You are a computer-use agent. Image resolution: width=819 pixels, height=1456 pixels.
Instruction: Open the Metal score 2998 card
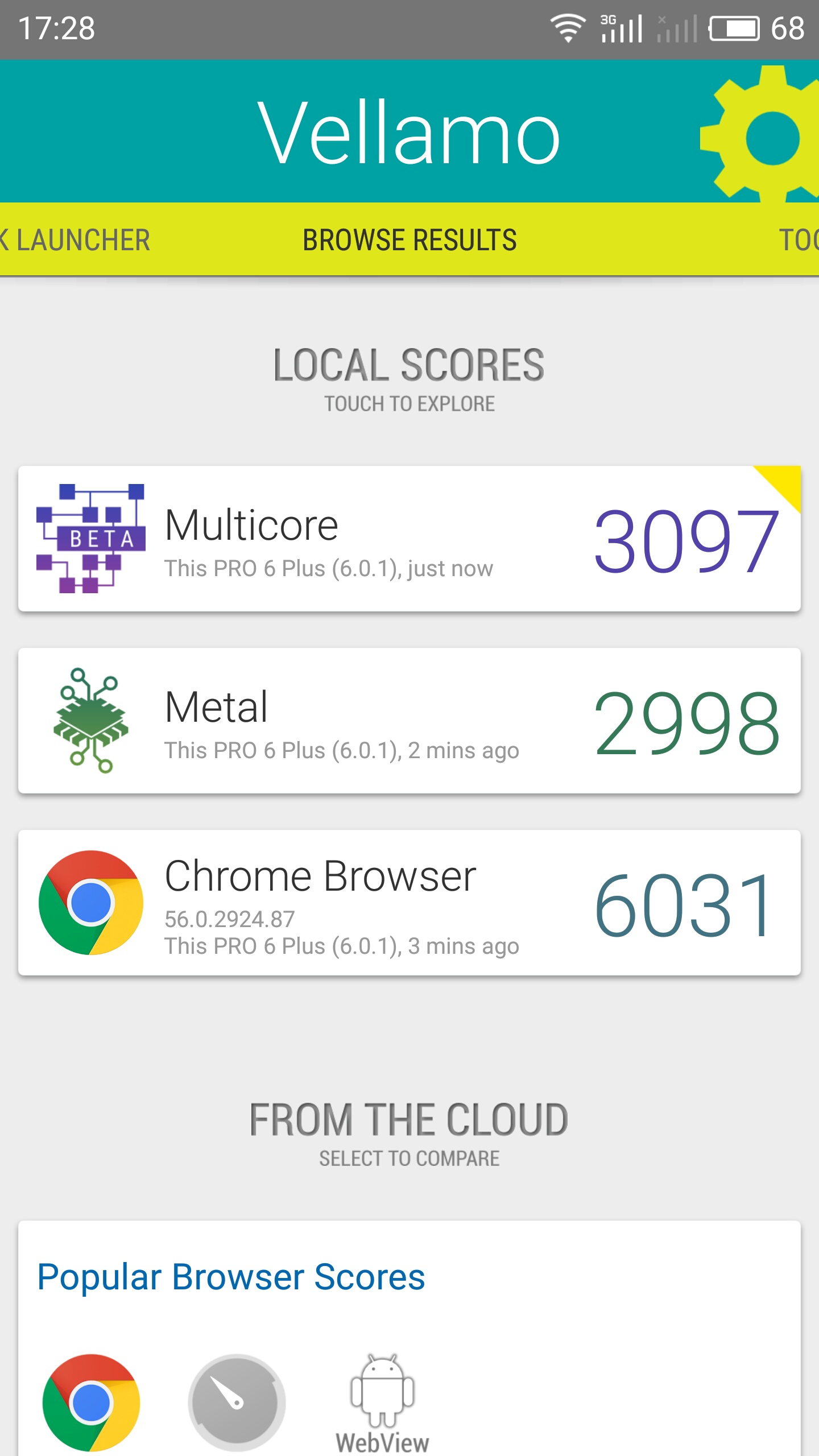coord(409,721)
